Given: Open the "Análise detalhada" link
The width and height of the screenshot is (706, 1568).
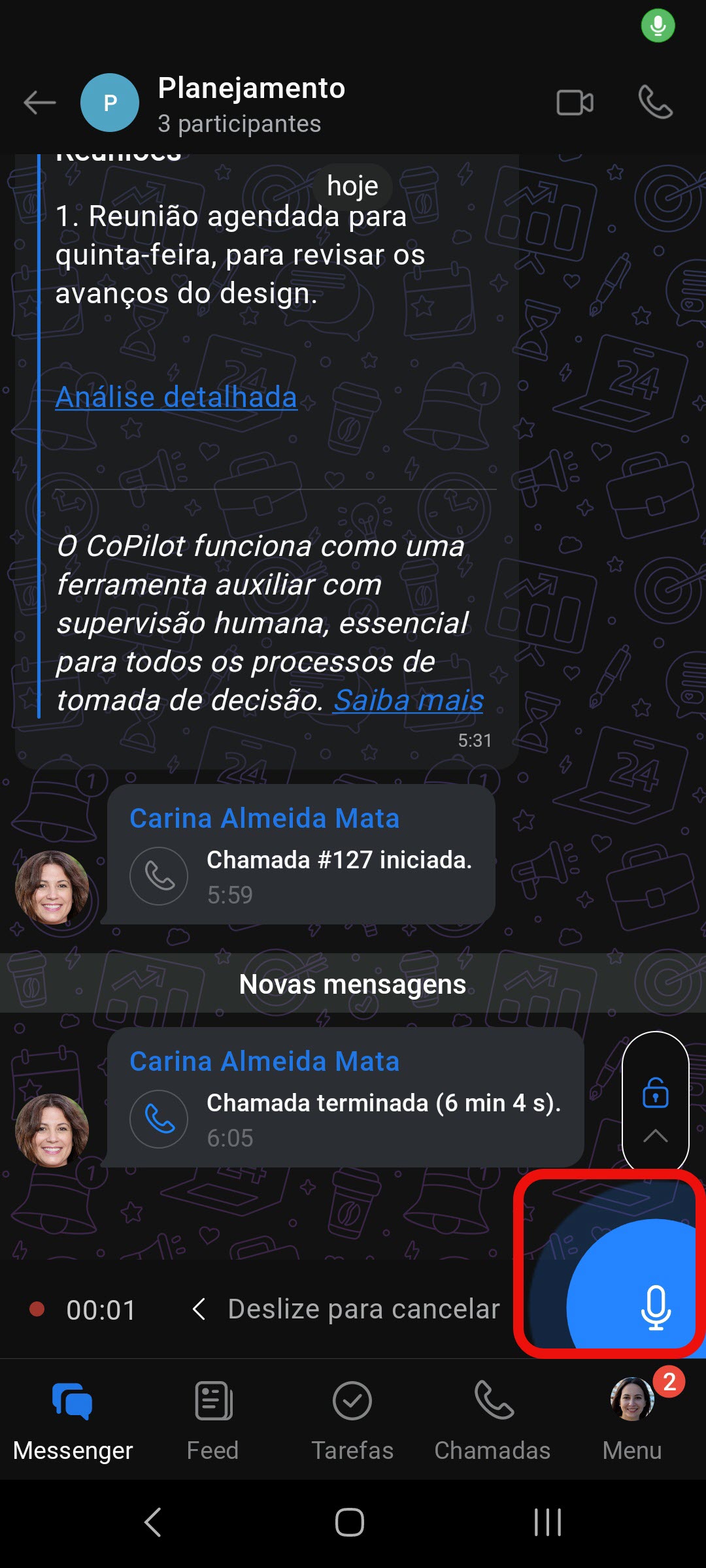Looking at the screenshot, I should (x=176, y=397).
